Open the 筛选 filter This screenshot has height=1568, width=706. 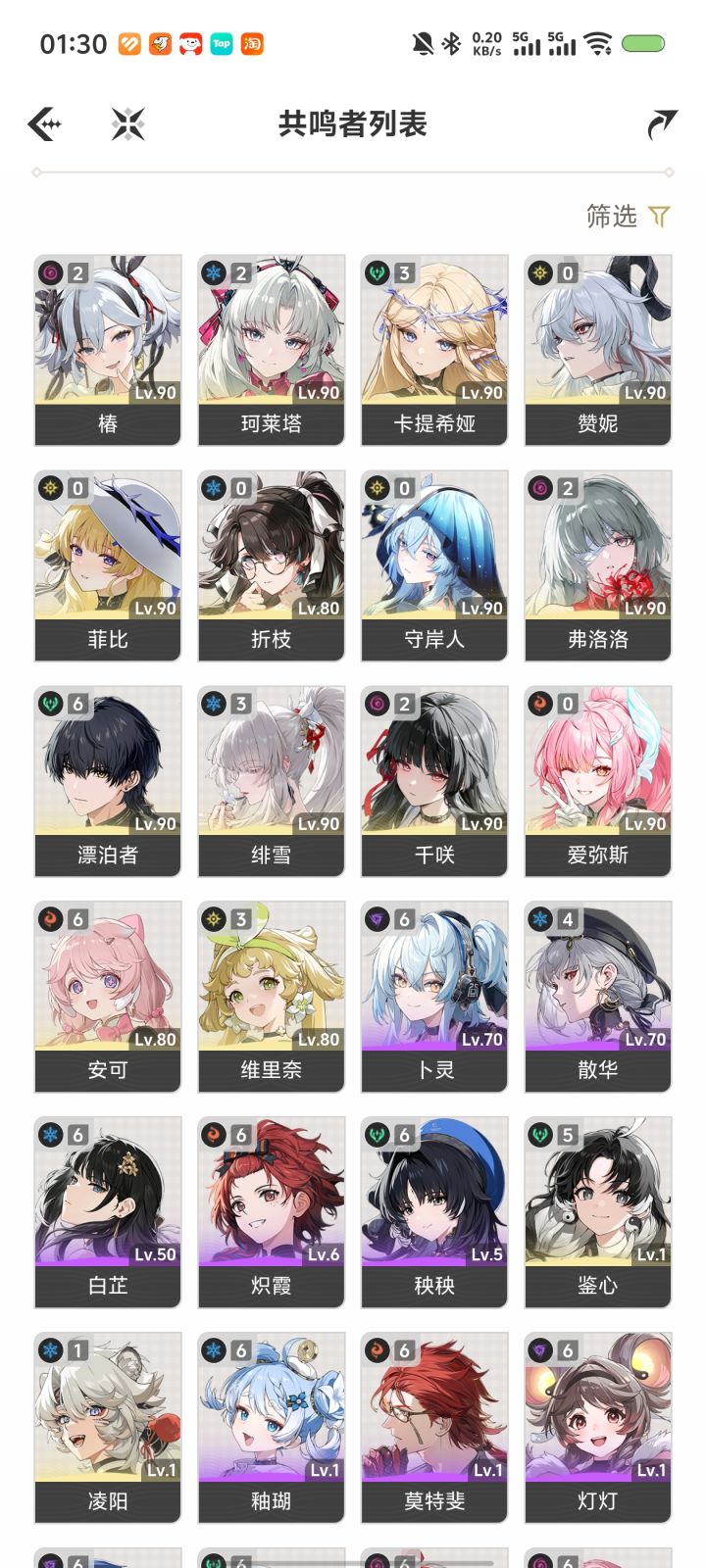pos(628,216)
